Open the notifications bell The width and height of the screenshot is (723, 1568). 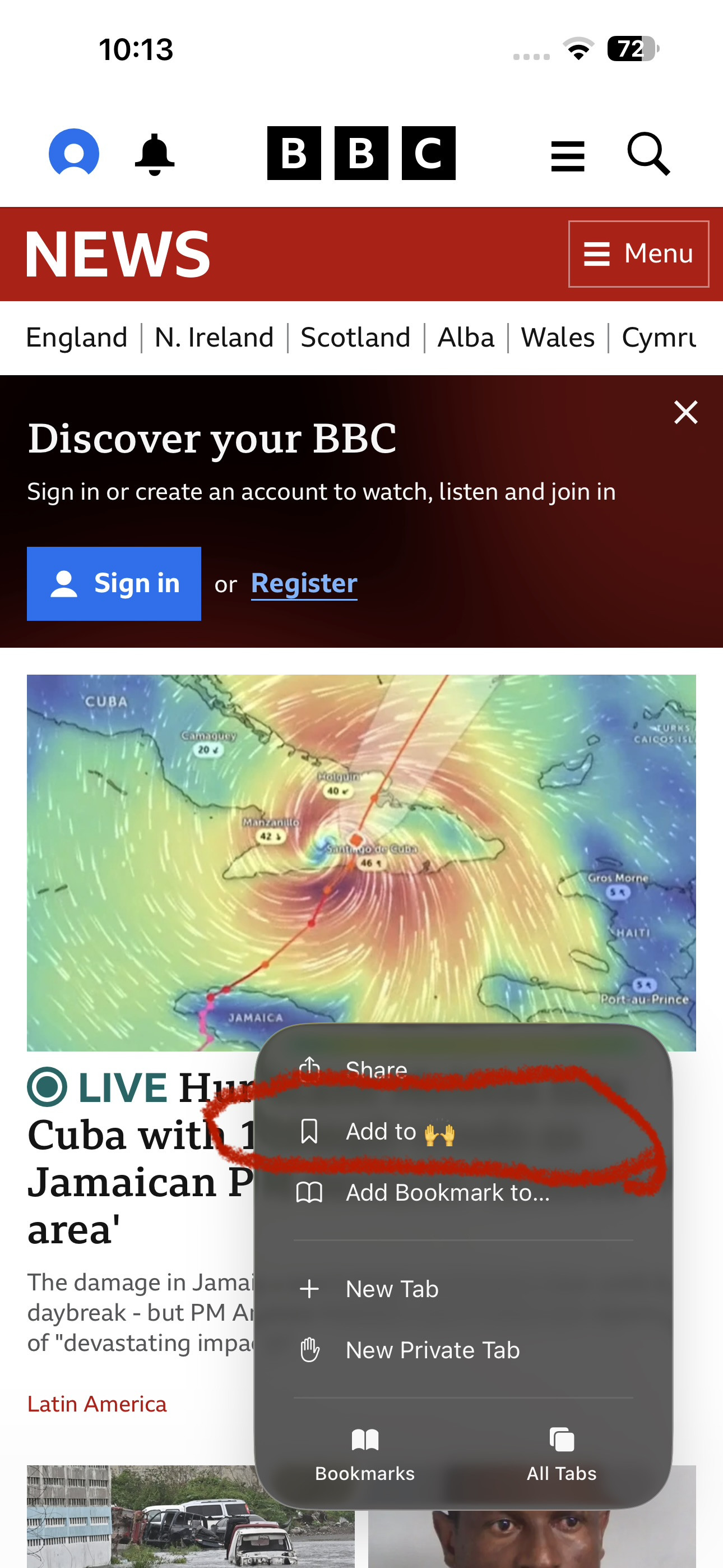point(155,155)
